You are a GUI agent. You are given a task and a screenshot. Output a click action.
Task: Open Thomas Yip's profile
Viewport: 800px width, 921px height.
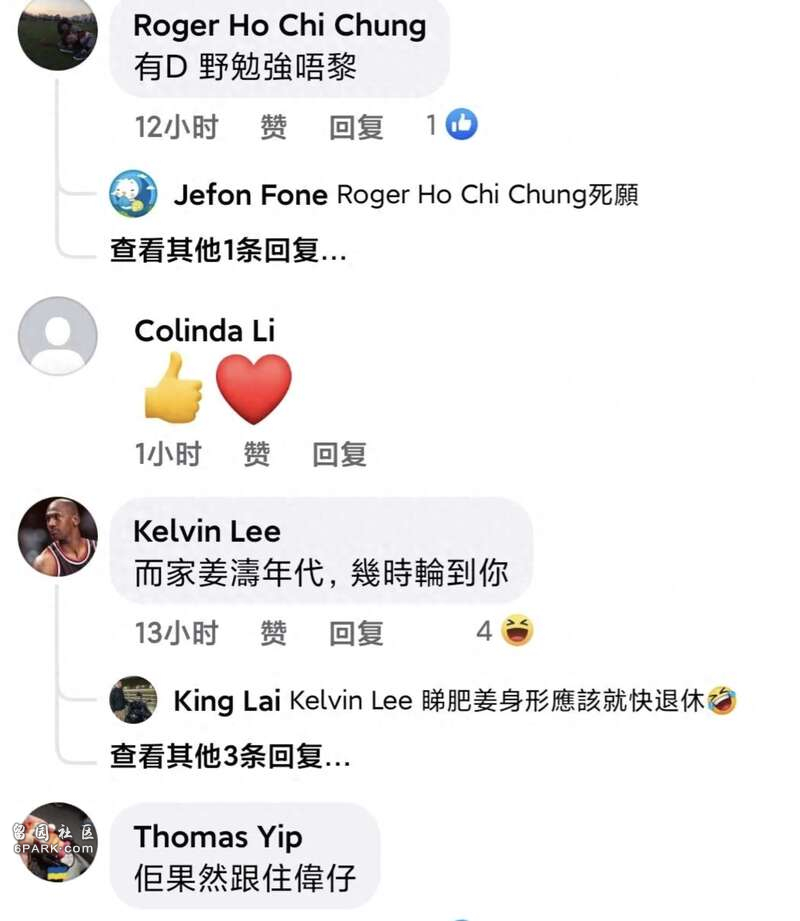coord(217,836)
